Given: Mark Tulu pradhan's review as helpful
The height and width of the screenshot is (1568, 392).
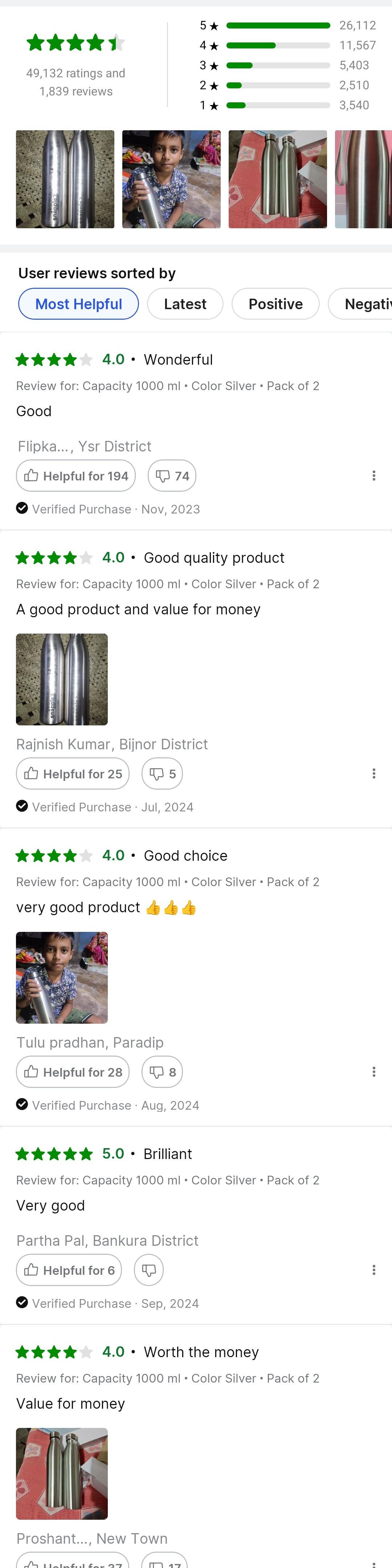Looking at the screenshot, I should [73, 1072].
